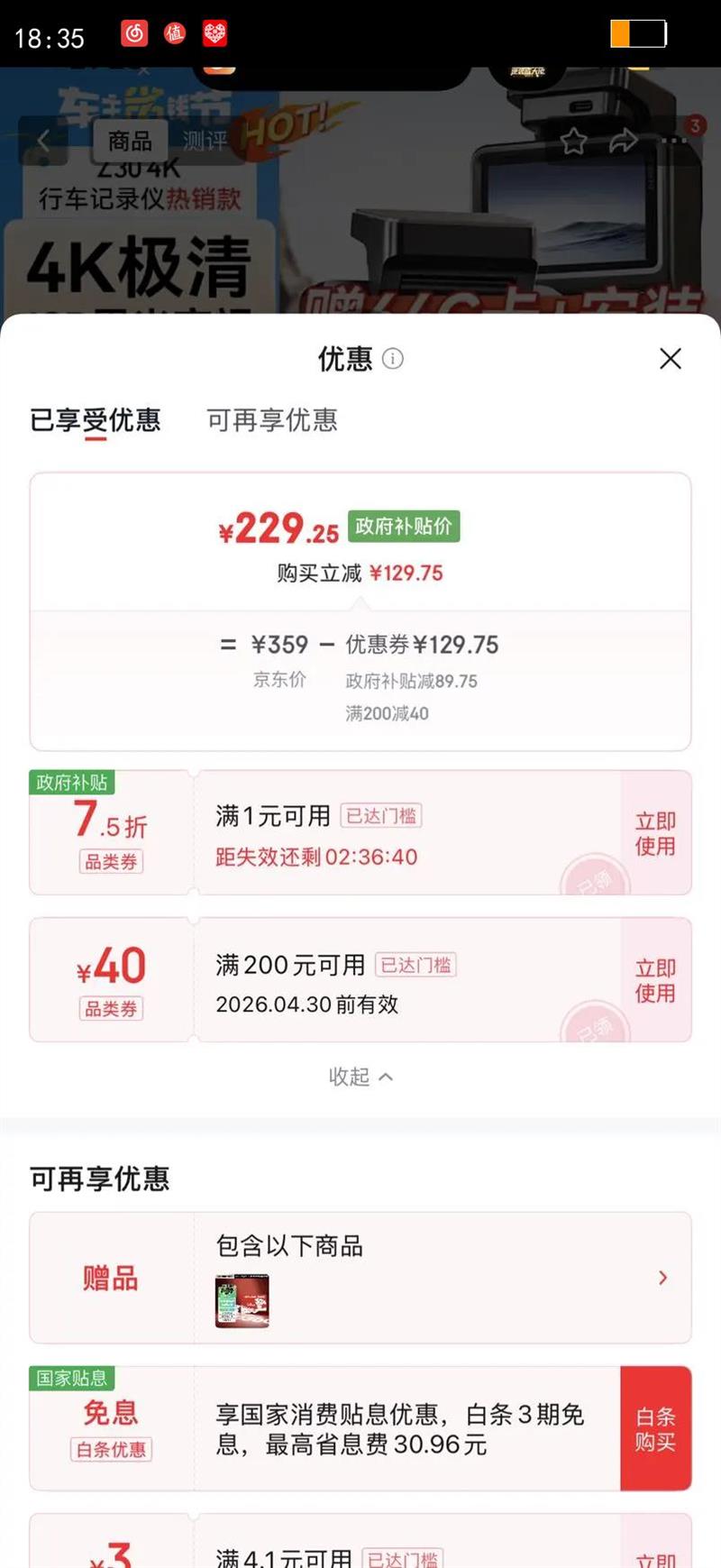Tap the 白条购买 purchase button

click(656, 1429)
